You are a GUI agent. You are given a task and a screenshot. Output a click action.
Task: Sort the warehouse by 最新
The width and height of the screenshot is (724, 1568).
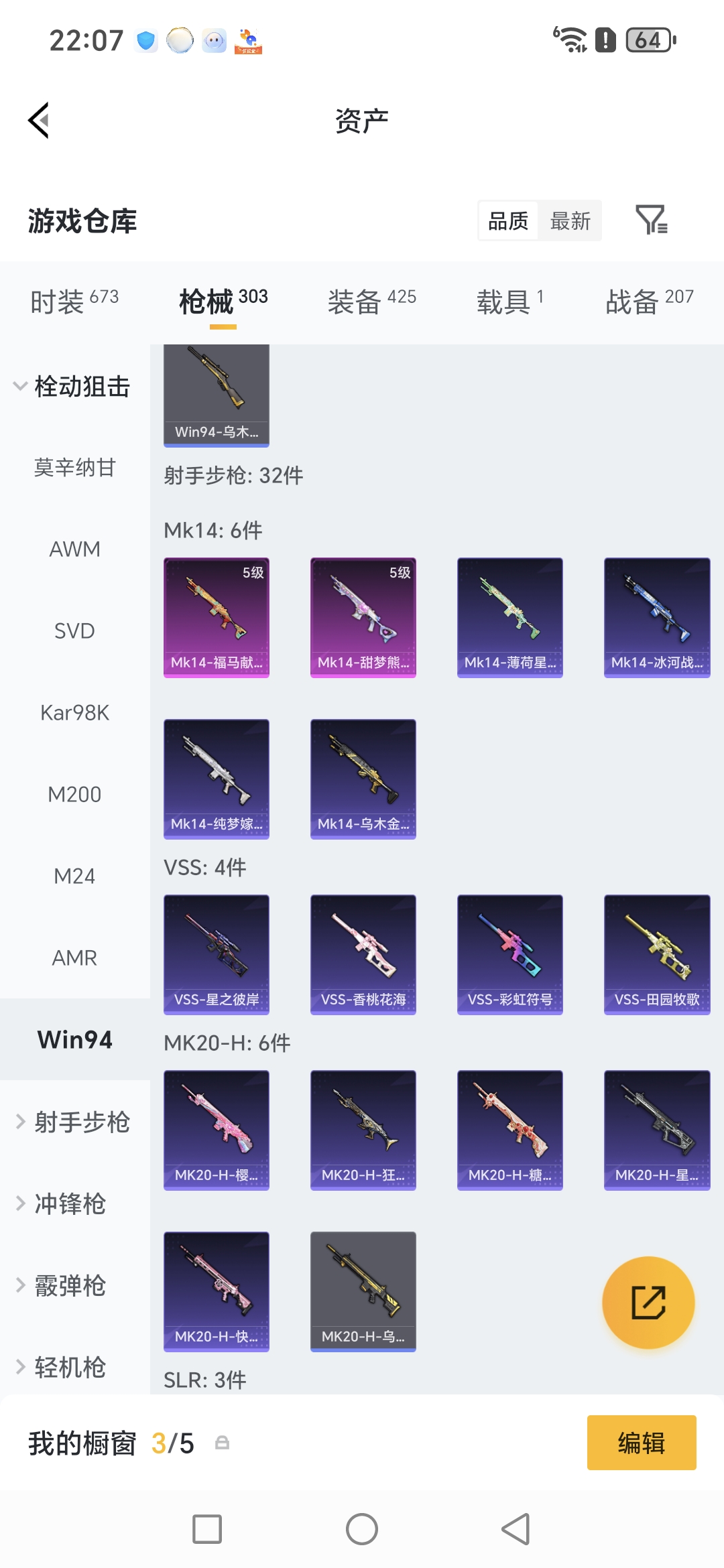point(570,220)
